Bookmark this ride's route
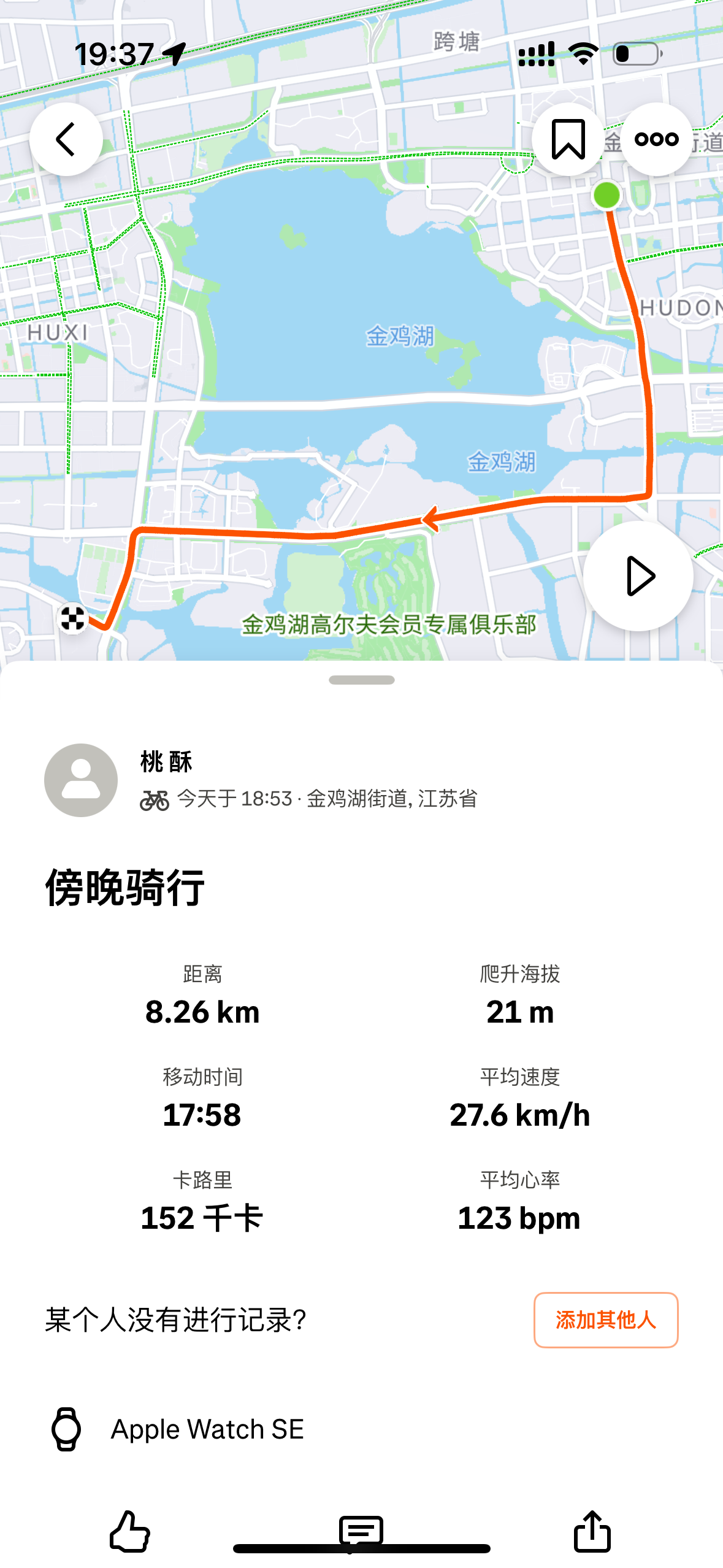 [568, 139]
